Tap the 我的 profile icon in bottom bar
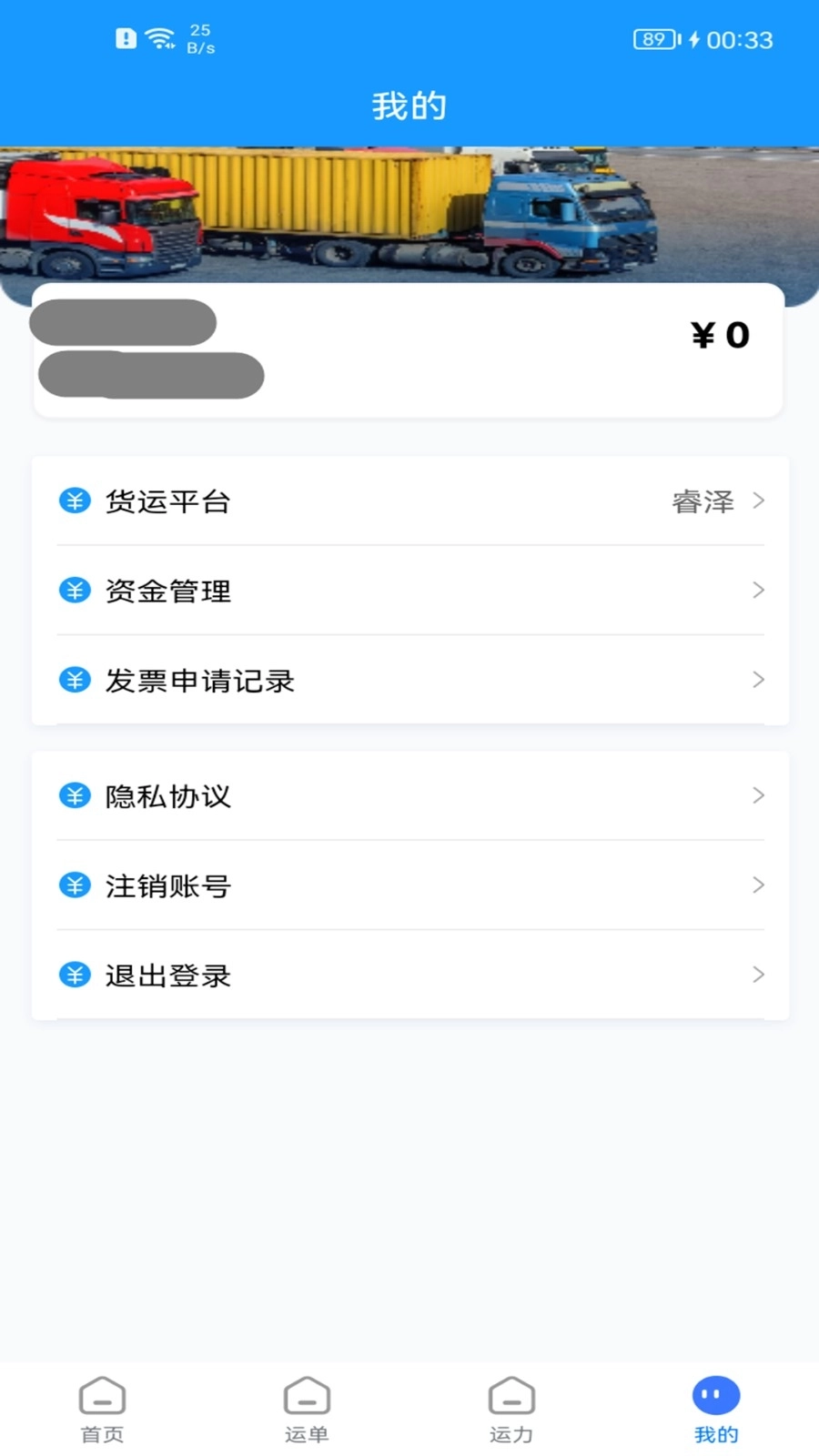The width and height of the screenshot is (819, 1456). [x=715, y=1392]
